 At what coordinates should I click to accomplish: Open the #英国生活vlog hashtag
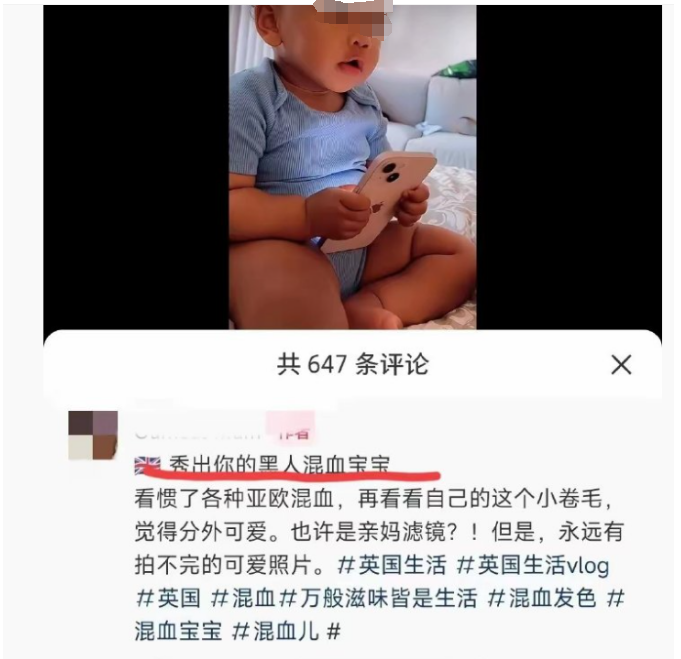532,565
